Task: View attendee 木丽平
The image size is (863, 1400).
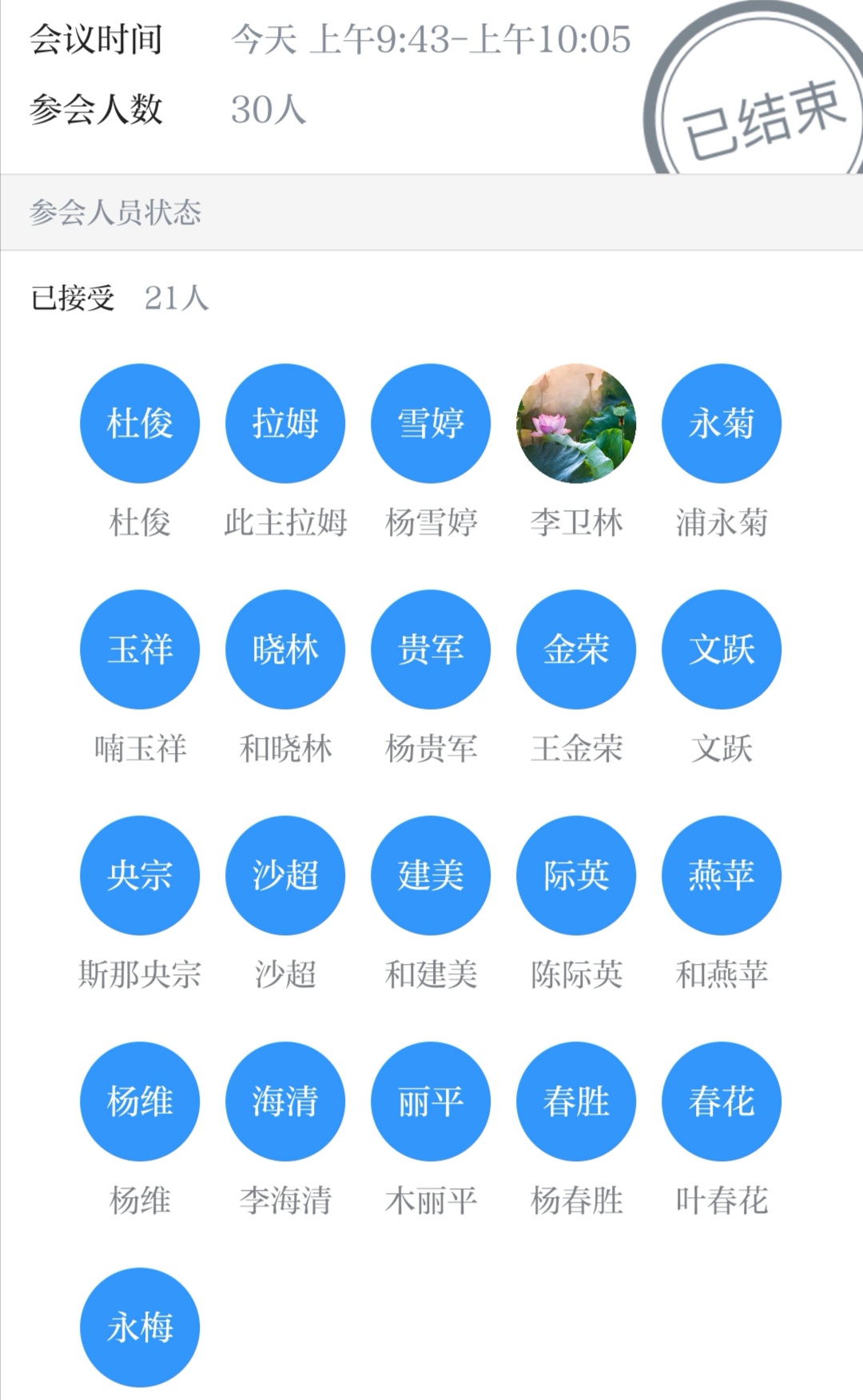Action: click(431, 1101)
